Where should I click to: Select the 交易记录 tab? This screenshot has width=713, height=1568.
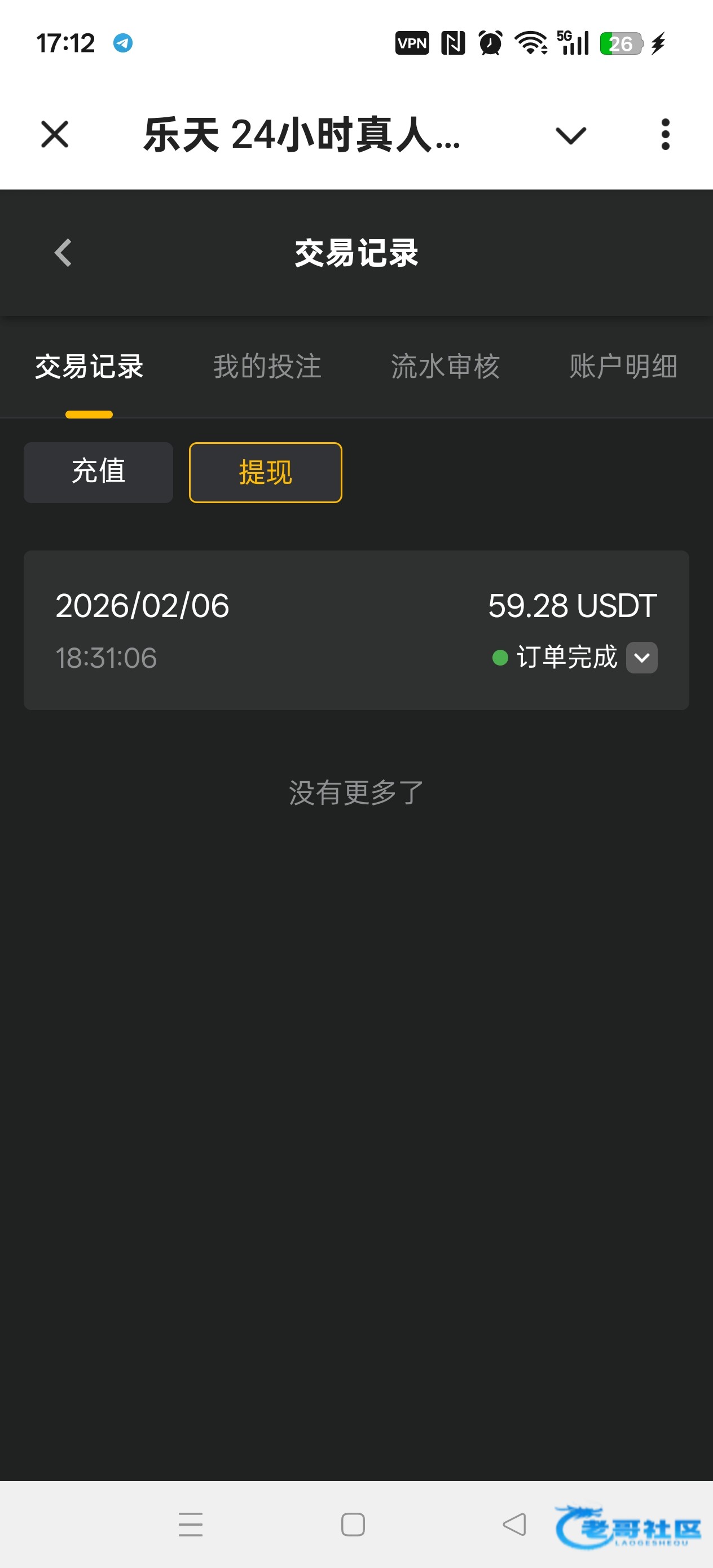coord(89,367)
